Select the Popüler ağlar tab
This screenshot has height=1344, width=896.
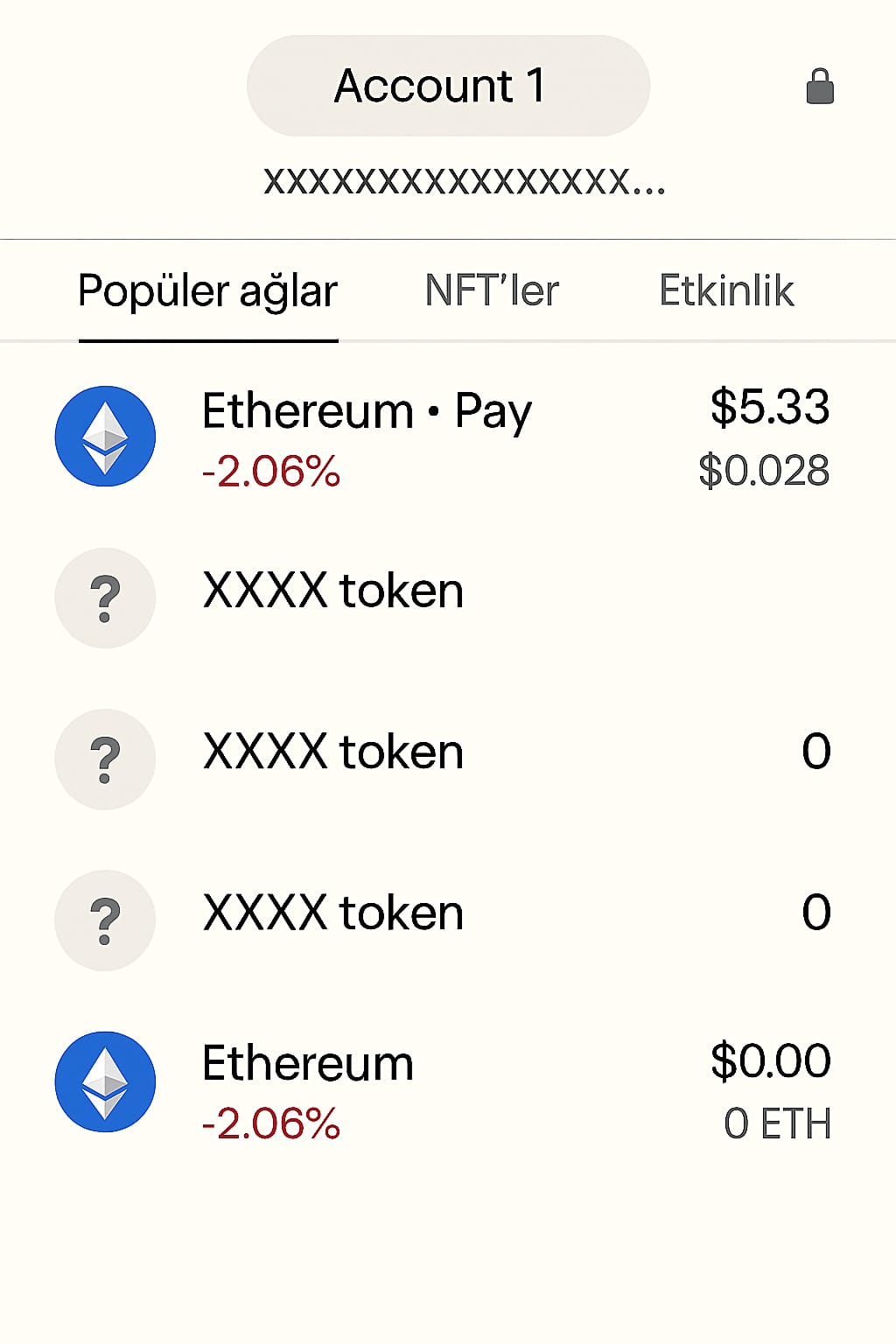click(x=207, y=290)
